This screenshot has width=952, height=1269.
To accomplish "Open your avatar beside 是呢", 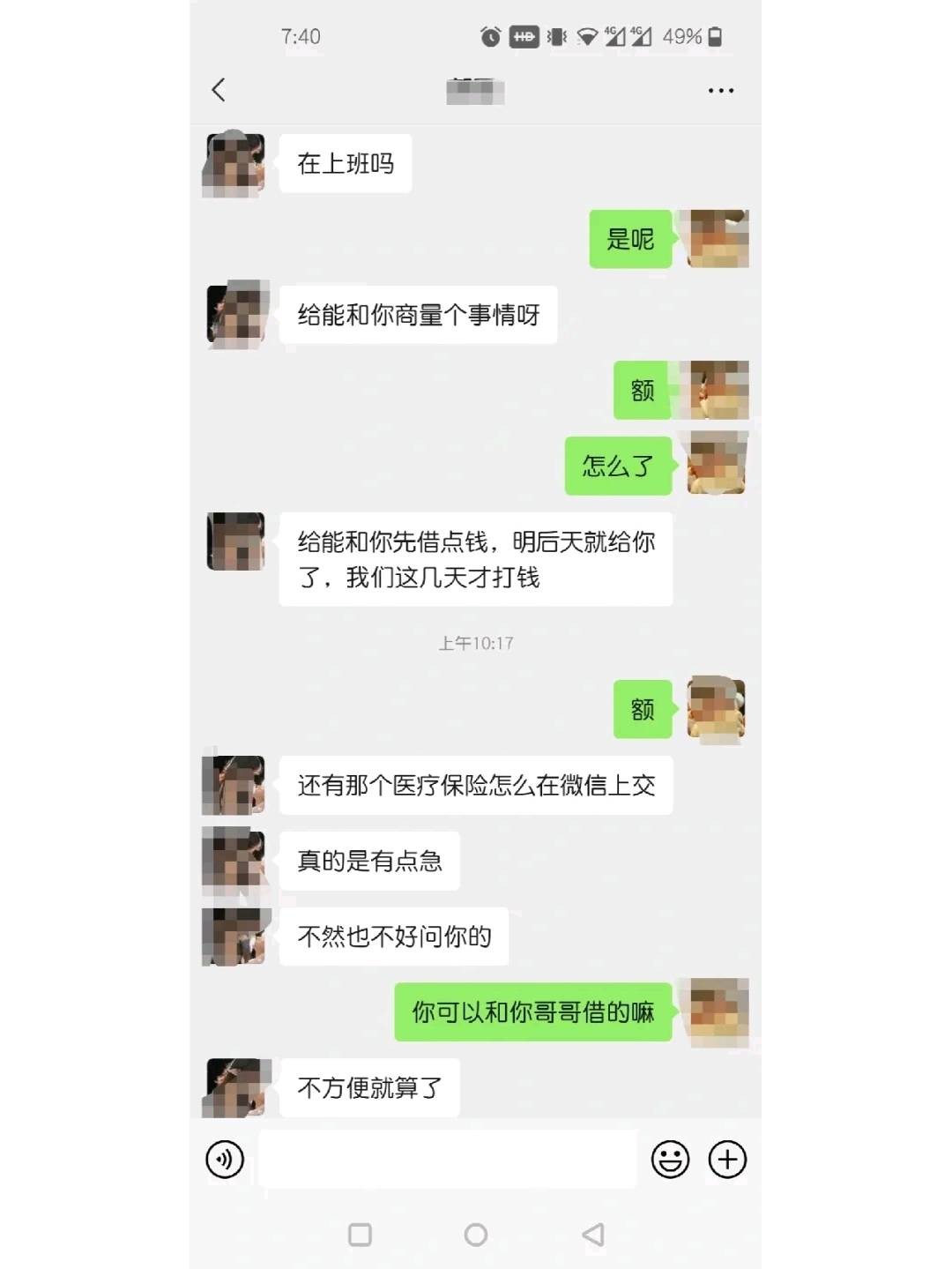I will coord(718,239).
